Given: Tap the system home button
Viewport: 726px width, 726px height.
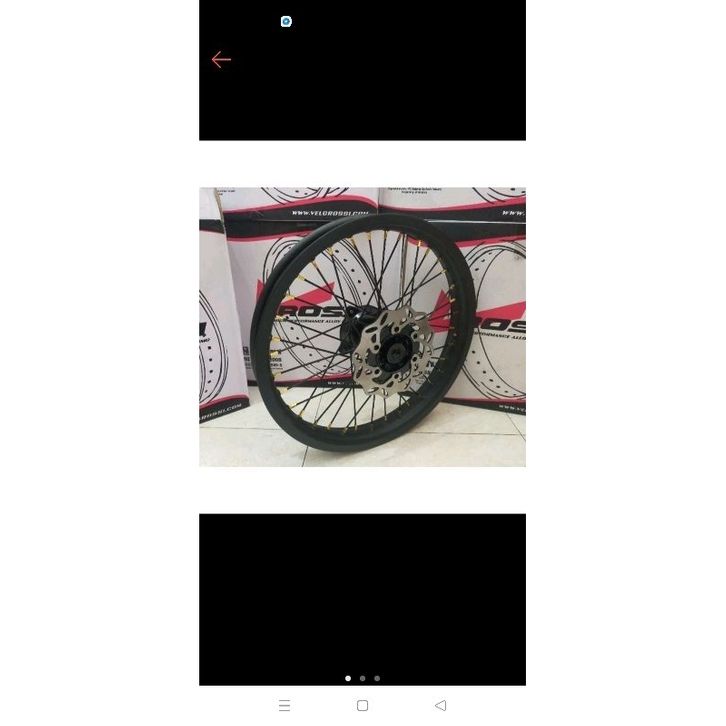Looking at the screenshot, I should (x=362, y=705).
